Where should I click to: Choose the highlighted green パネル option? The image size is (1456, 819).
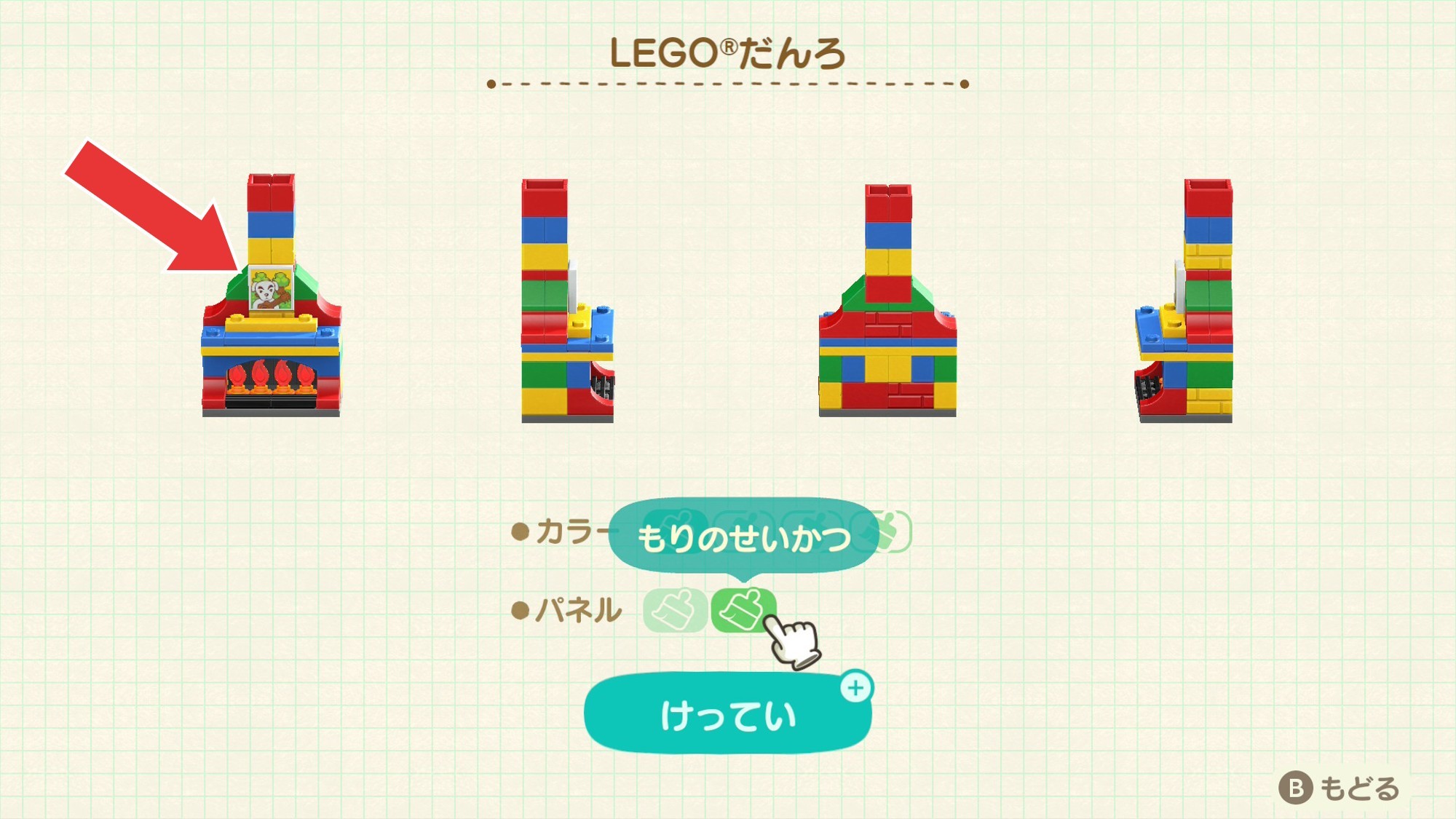[742, 610]
